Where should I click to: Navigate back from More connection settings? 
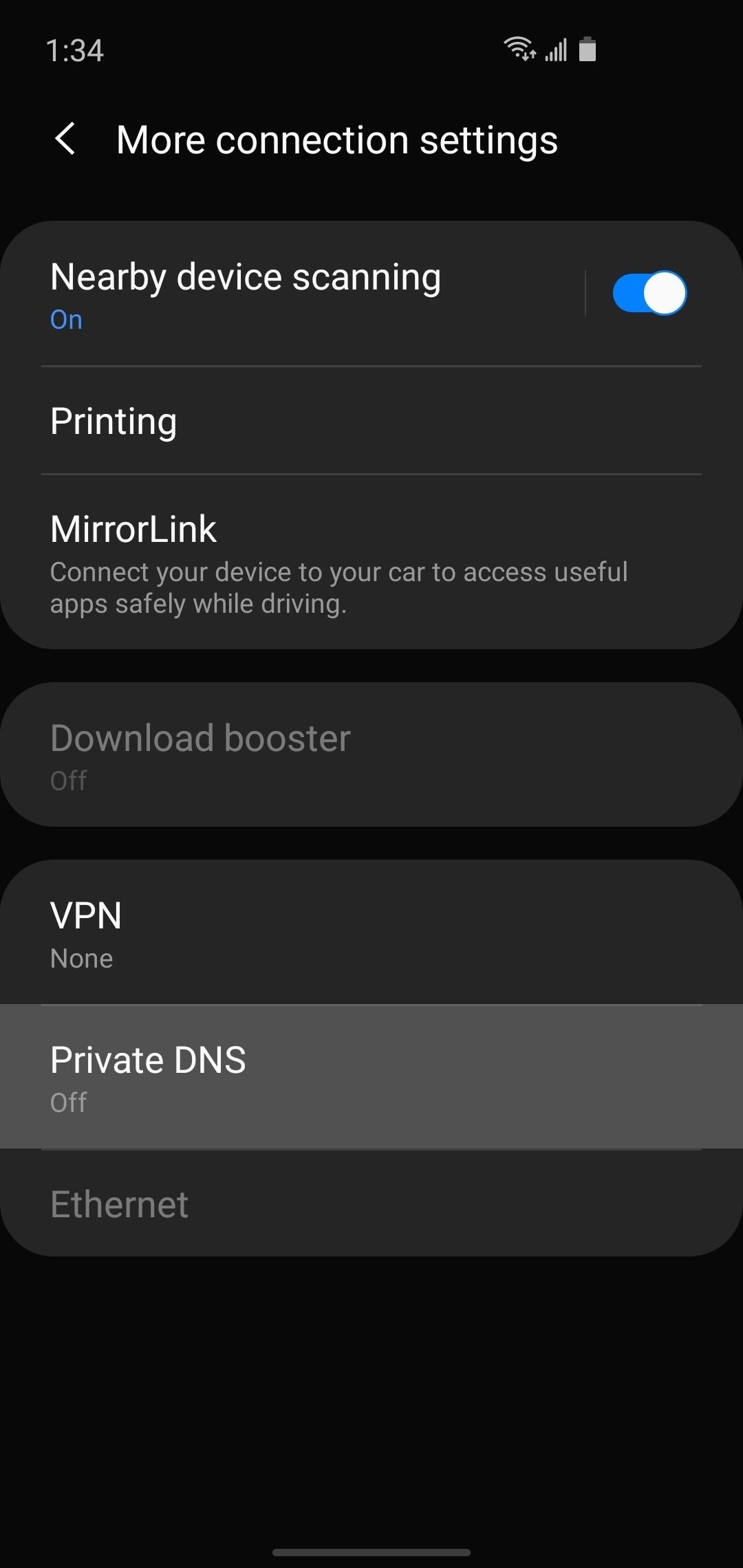click(x=65, y=139)
